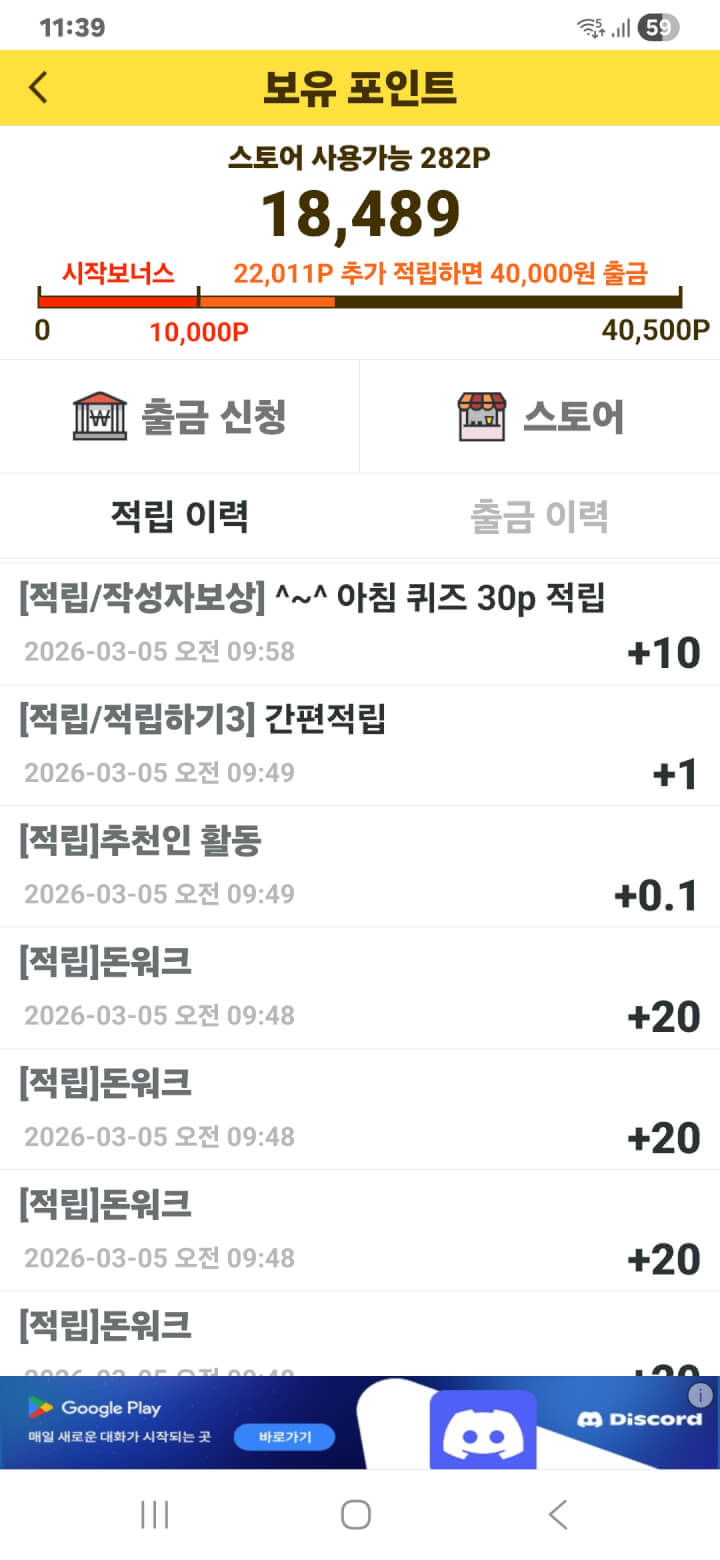Screen dimensions: 720x1560
Task: Switch to the 출금 이력 tab
Action: (x=539, y=516)
